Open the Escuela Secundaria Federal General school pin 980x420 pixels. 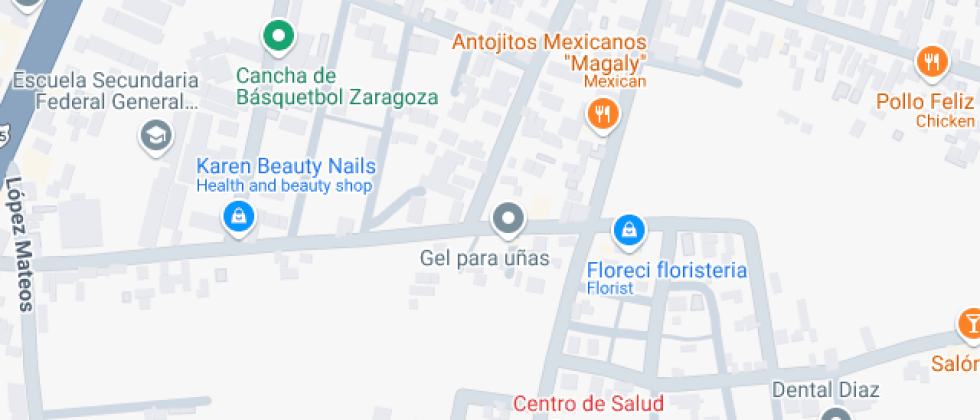(156, 135)
